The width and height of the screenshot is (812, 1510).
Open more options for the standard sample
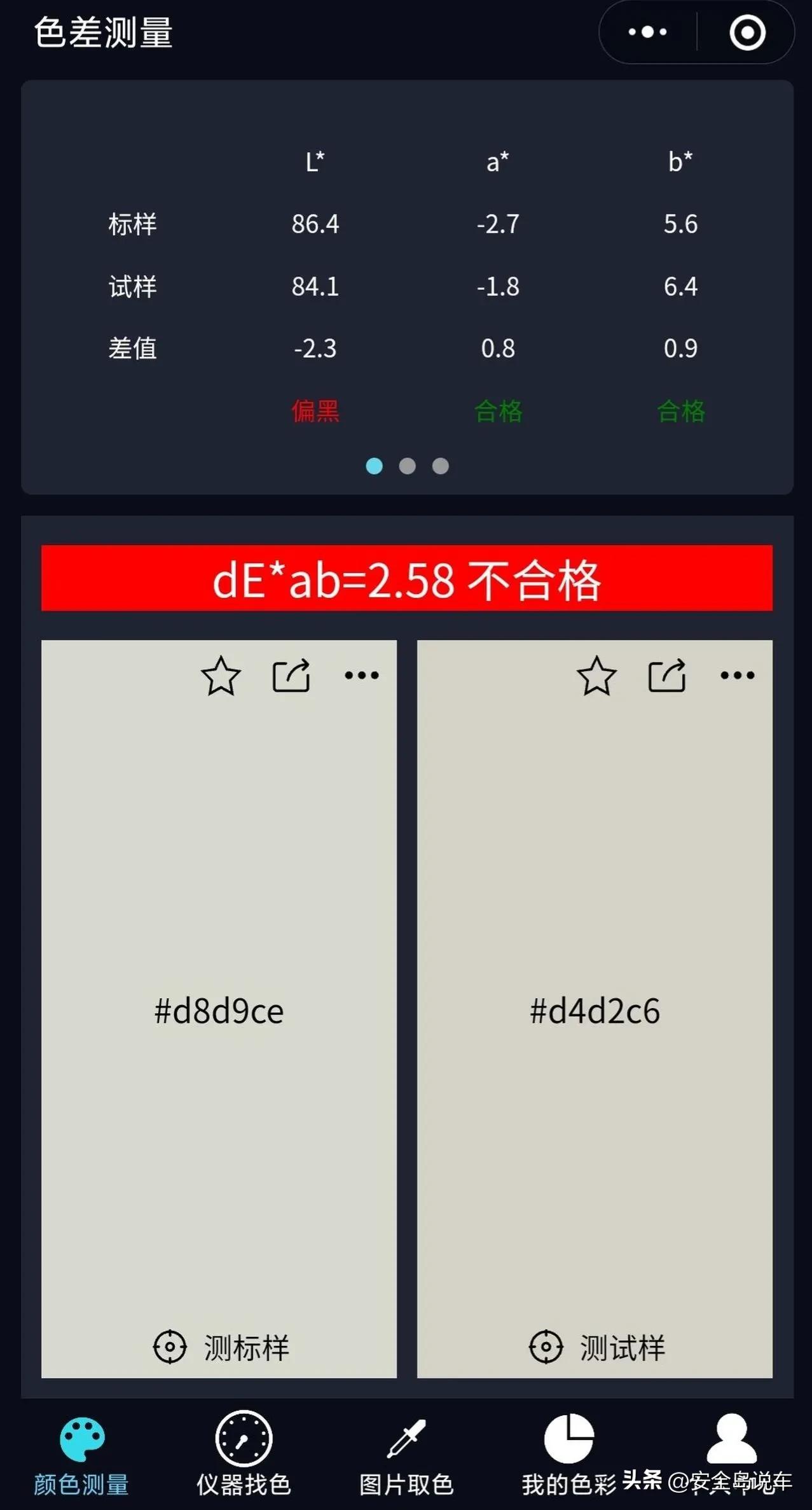point(362,676)
